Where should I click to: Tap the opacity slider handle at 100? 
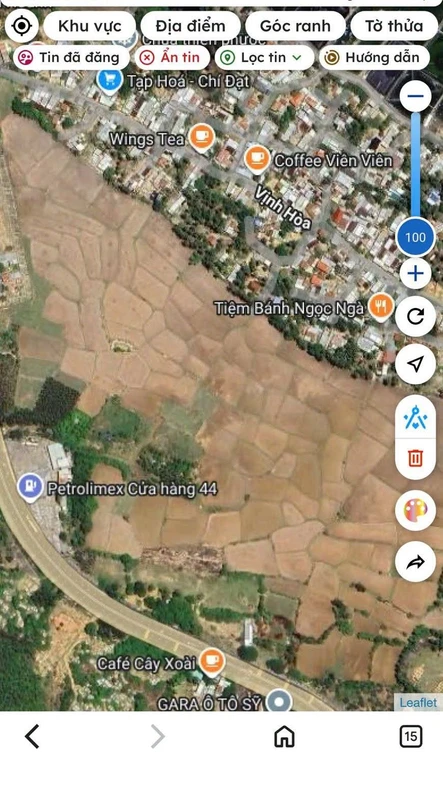415,237
